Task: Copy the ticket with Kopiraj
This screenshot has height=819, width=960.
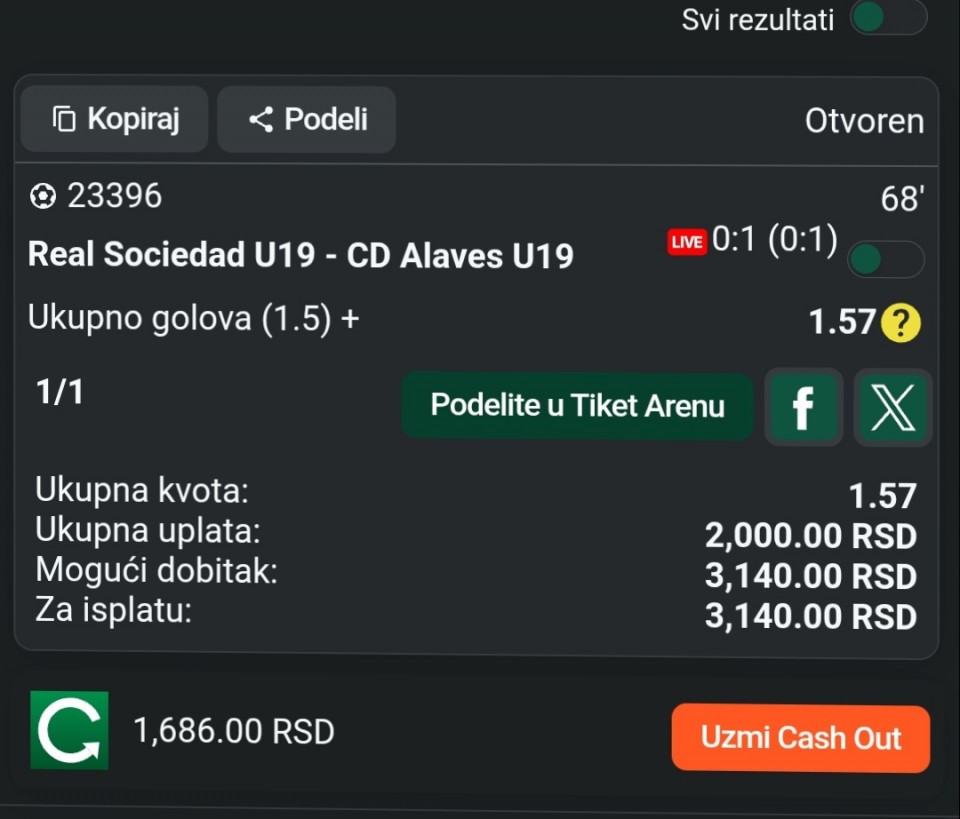Action: tap(115, 119)
